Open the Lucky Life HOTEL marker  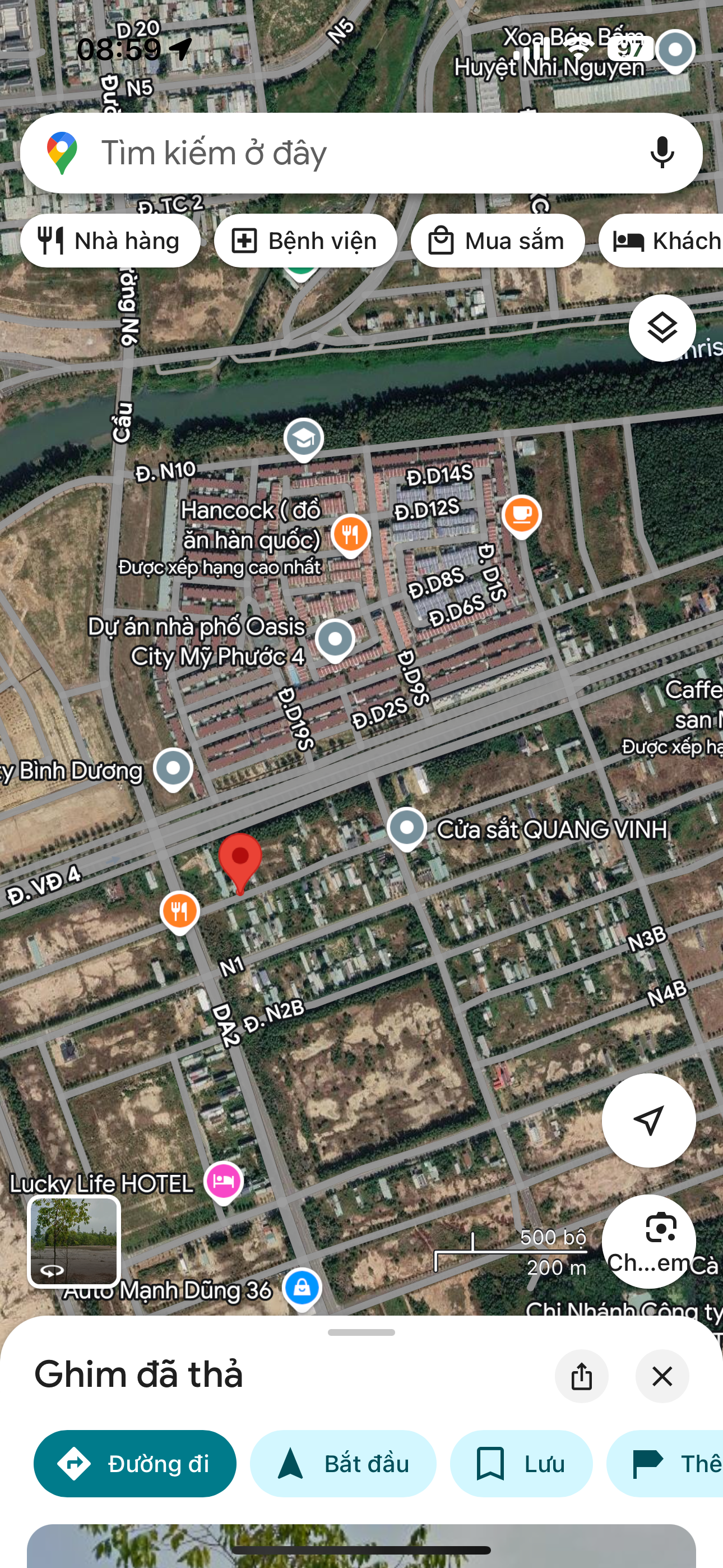224,1183
